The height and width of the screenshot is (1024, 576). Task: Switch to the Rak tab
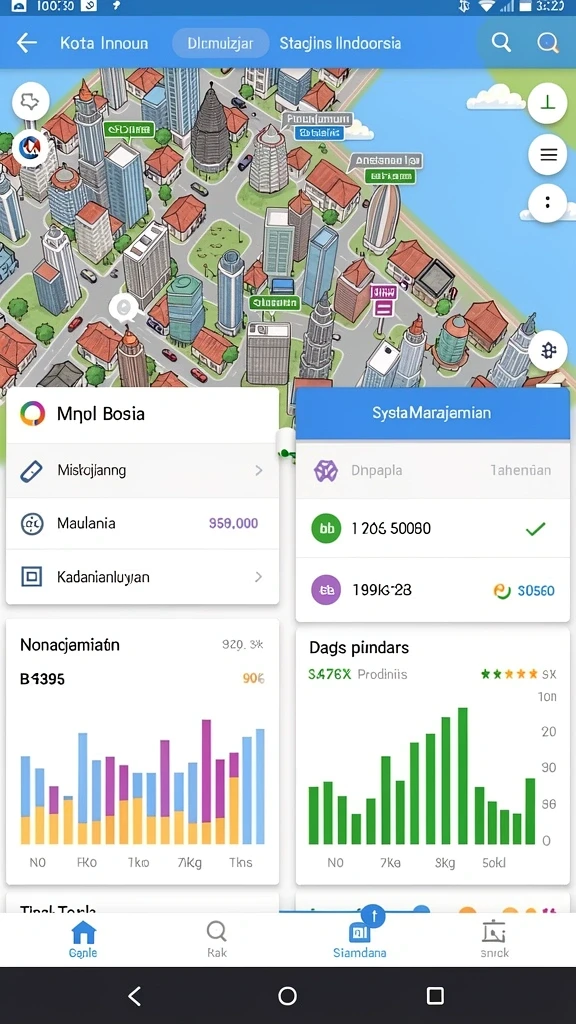click(217, 938)
